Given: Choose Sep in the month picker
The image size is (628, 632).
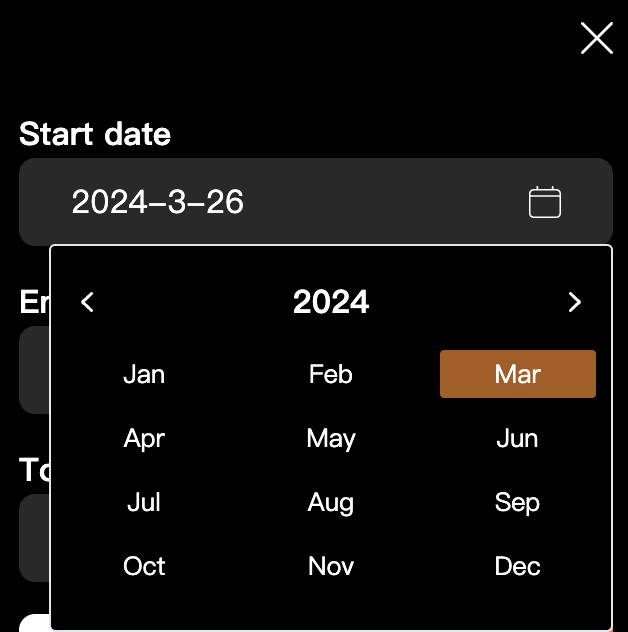Looking at the screenshot, I should coord(518,502).
